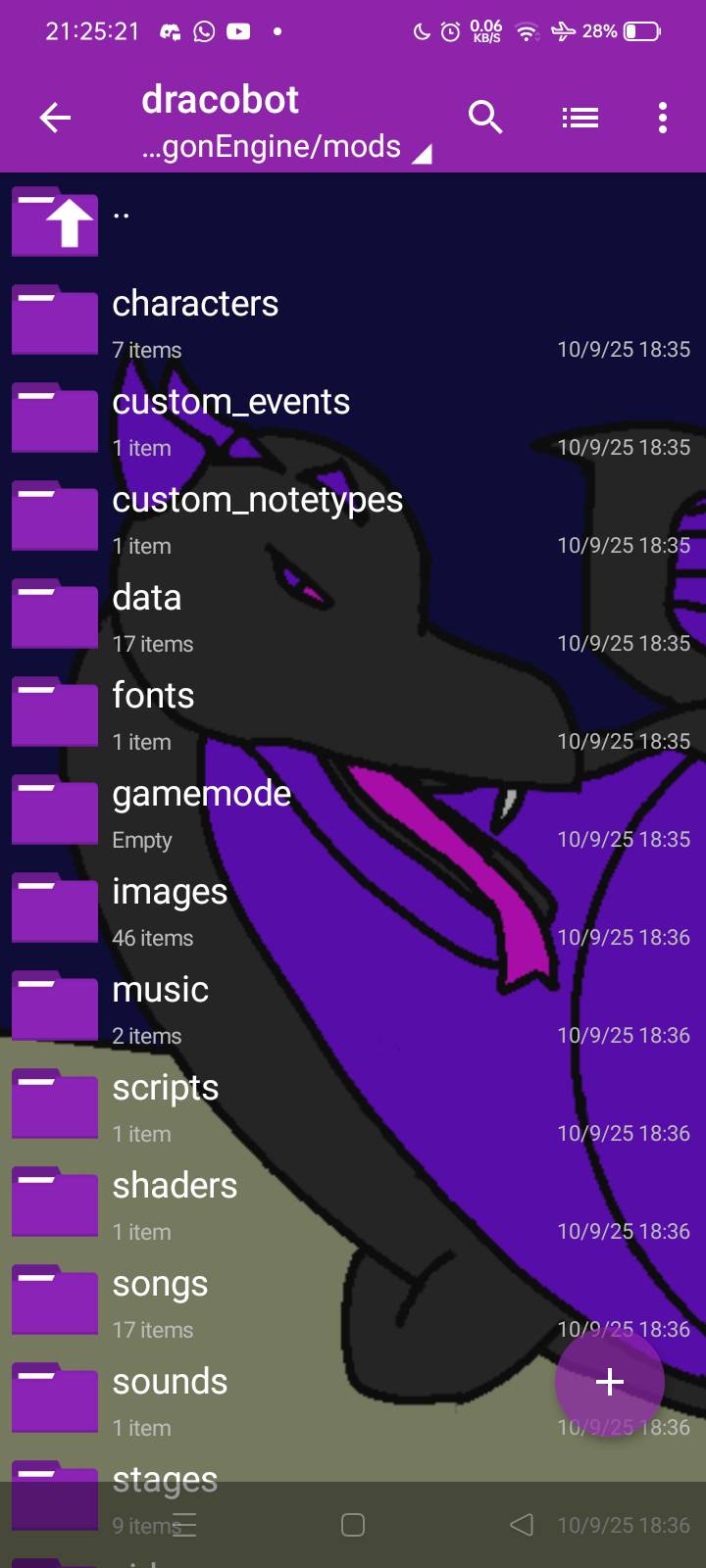Open the three-dot overflow menu
Viewport: 706px width, 1568px height.
663,117
